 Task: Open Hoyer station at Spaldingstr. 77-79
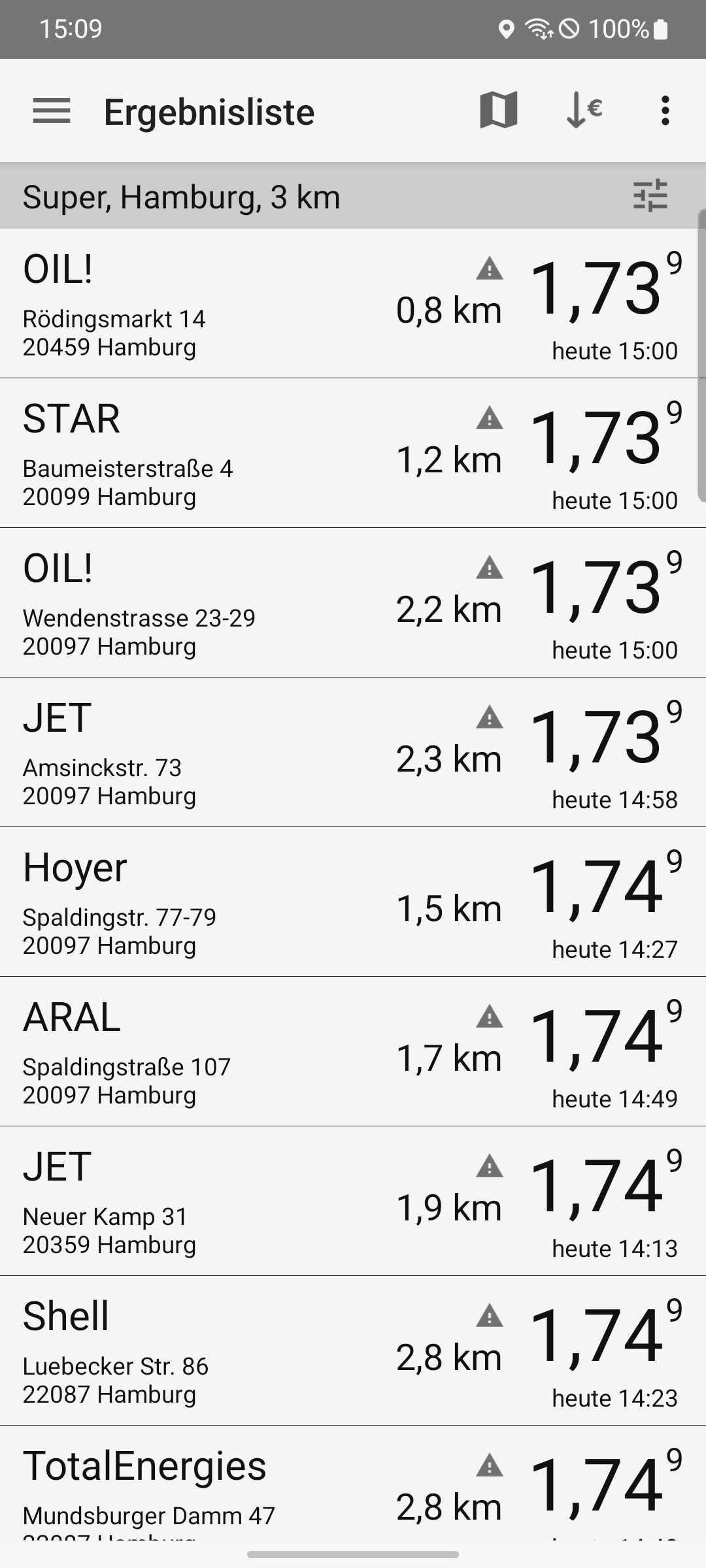tap(353, 902)
